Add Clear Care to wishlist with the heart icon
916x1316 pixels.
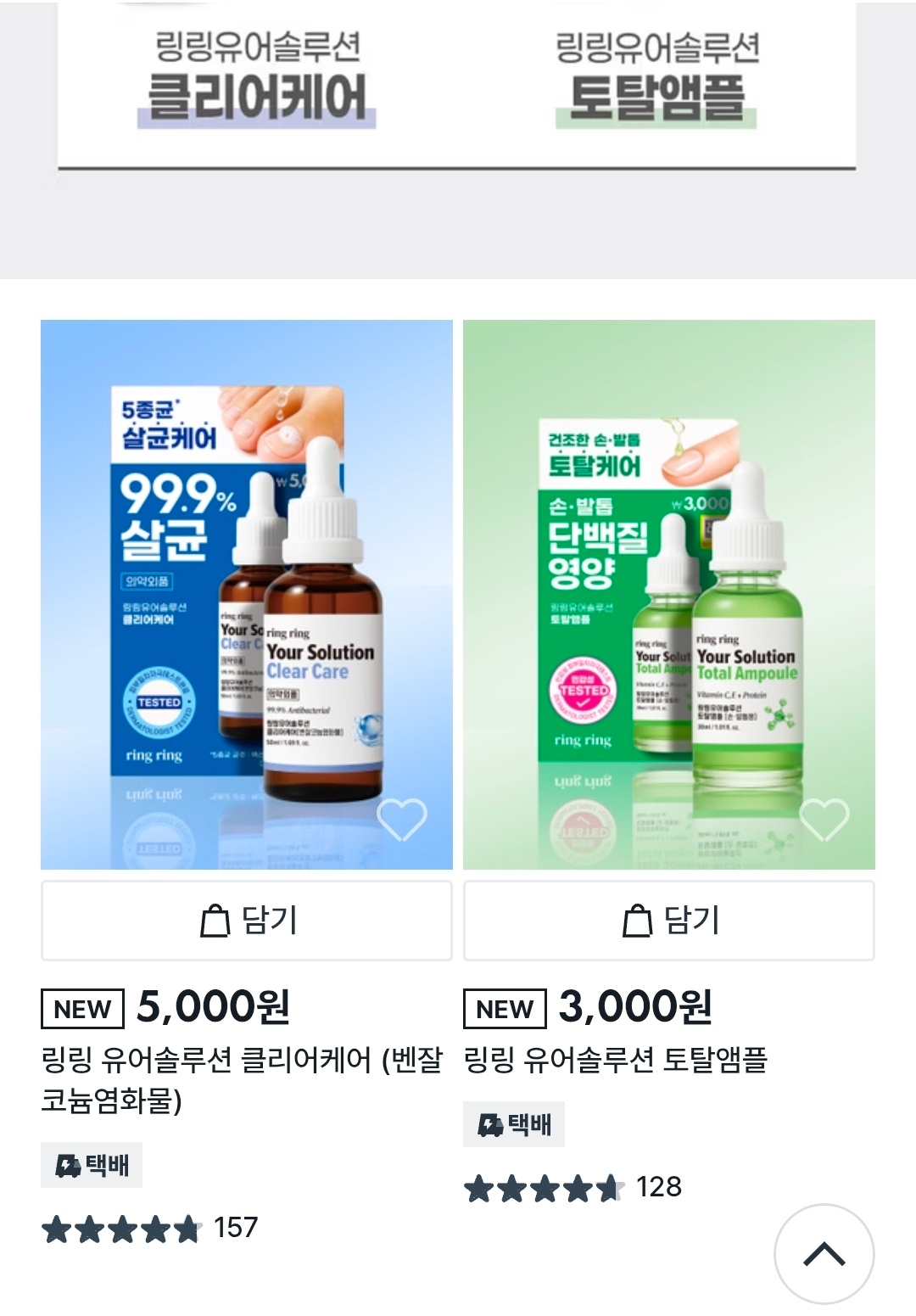click(x=401, y=819)
